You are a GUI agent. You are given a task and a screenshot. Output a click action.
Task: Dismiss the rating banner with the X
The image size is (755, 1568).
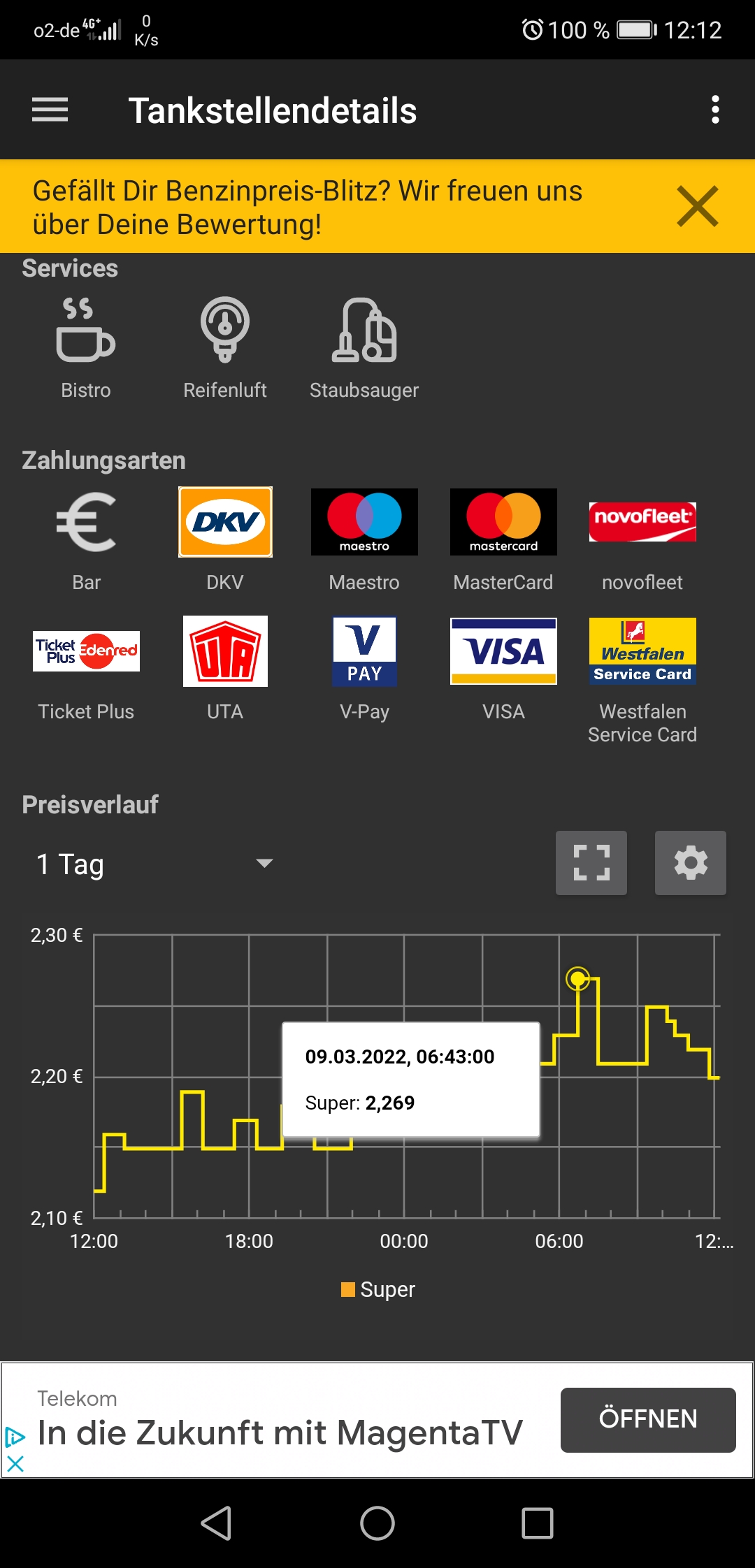pyautogui.click(x=695, y=205)
